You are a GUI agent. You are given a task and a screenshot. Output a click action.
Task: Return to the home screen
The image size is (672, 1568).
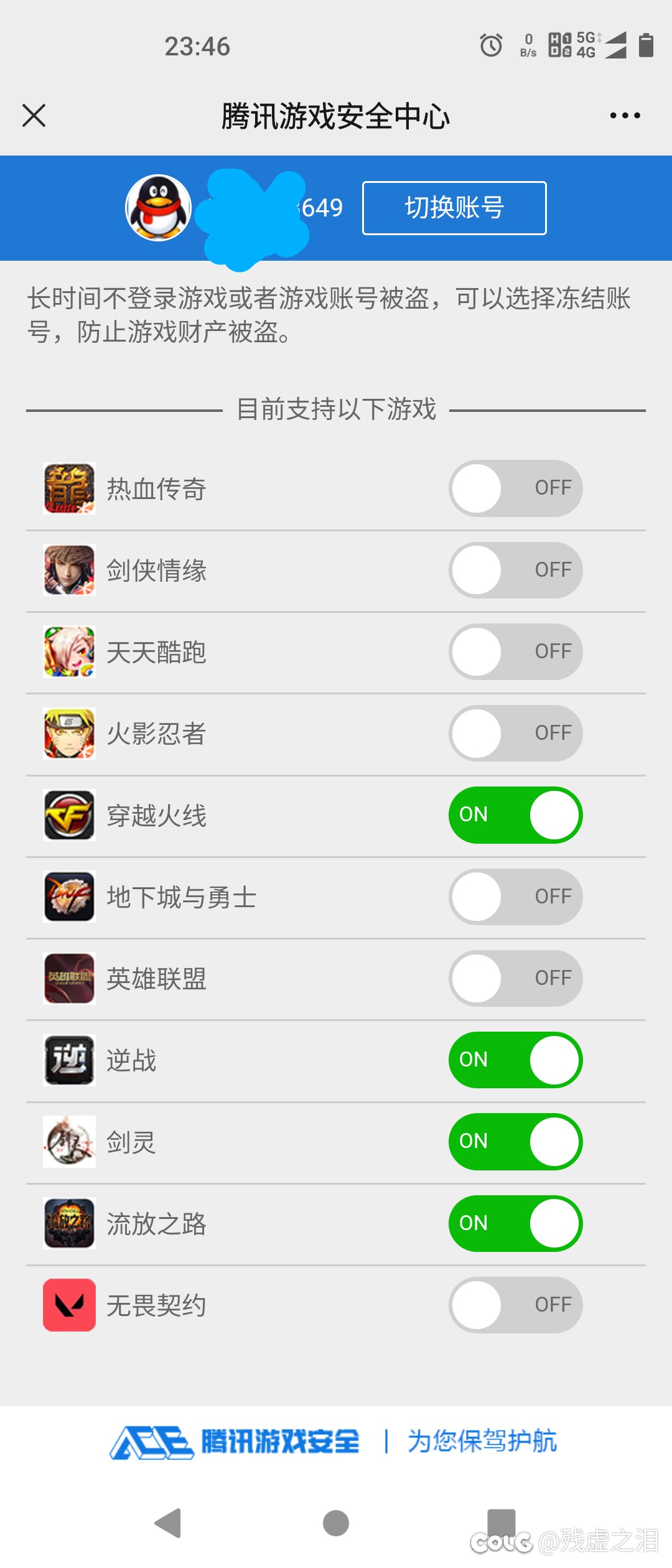coord(336,1523)
